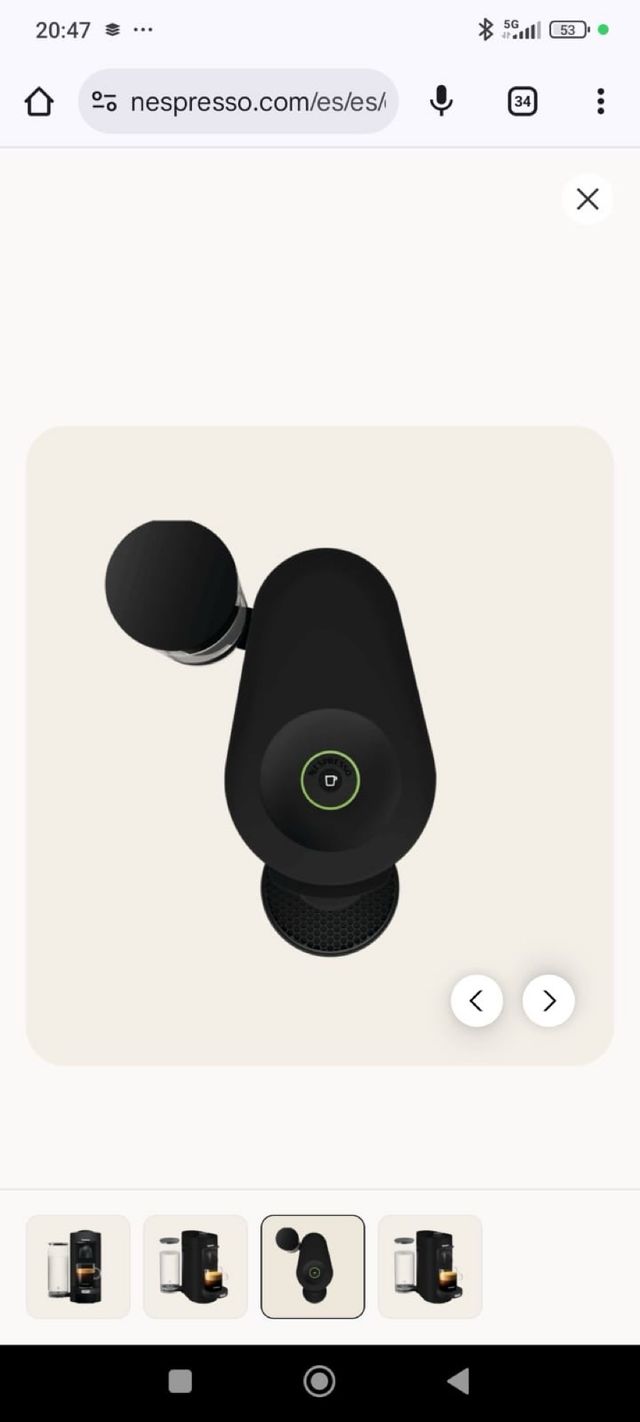Select the second side-angle thumbnail

point(195,1266)
